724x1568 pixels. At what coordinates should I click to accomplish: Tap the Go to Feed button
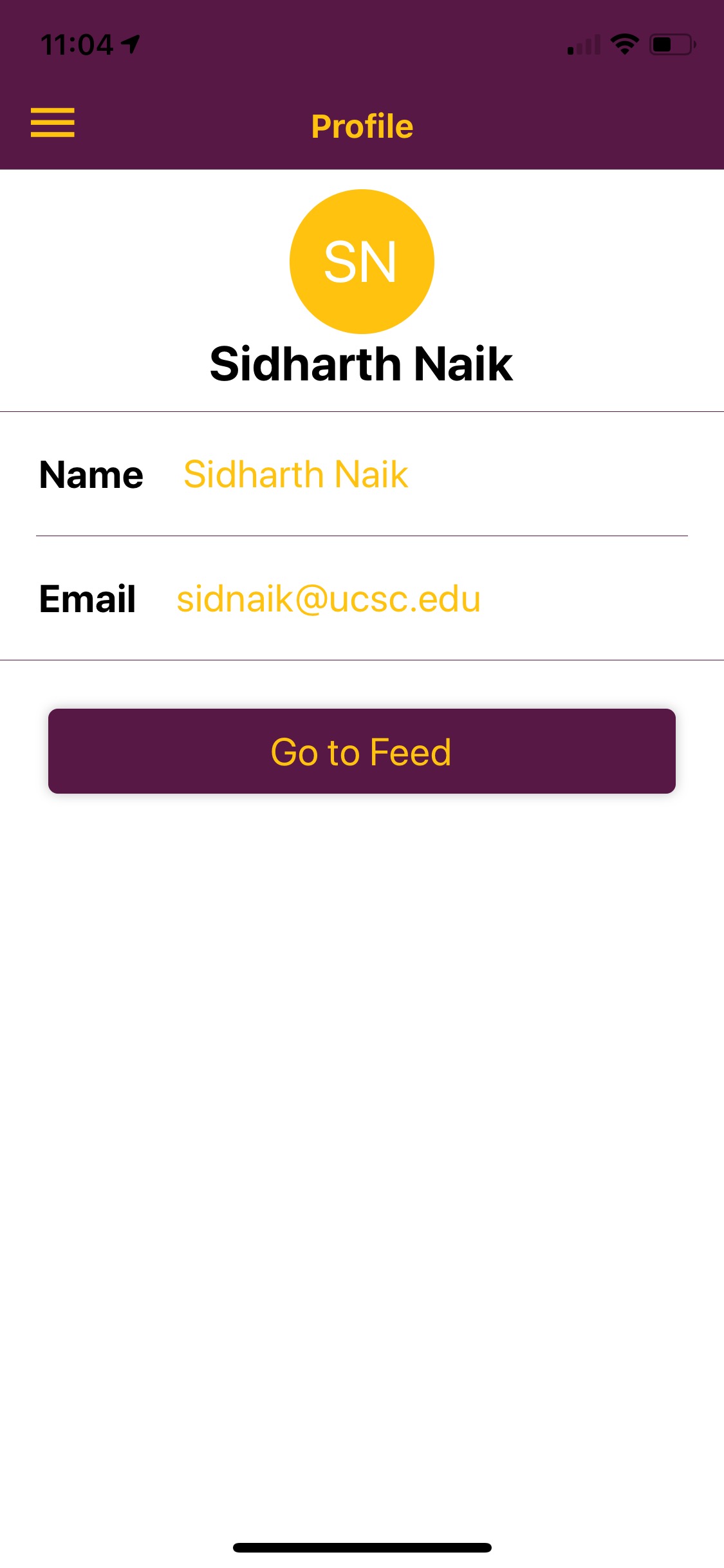pyautogui.click(x=362, y=751)
